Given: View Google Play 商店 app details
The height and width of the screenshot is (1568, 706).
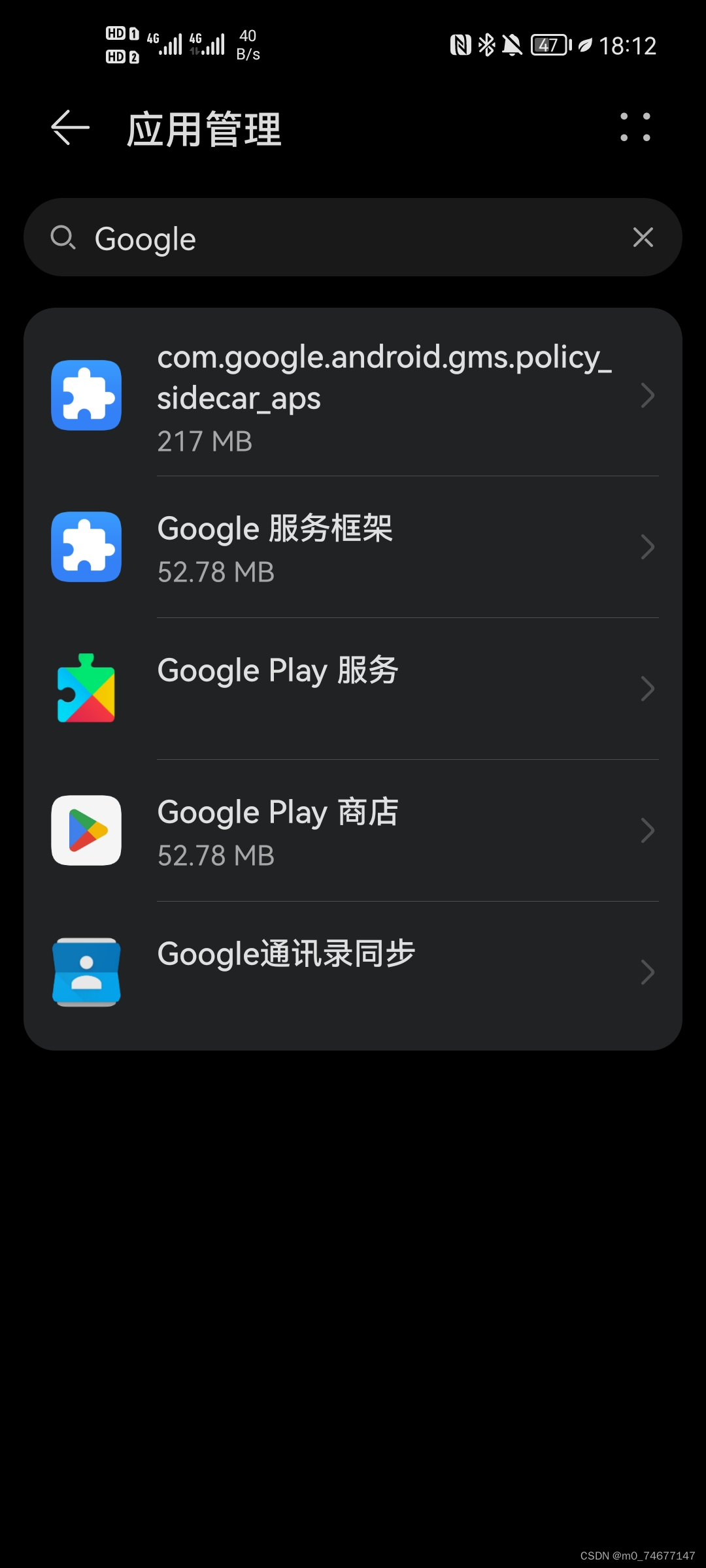Looking at the screenshot, I should coord(353,830).
